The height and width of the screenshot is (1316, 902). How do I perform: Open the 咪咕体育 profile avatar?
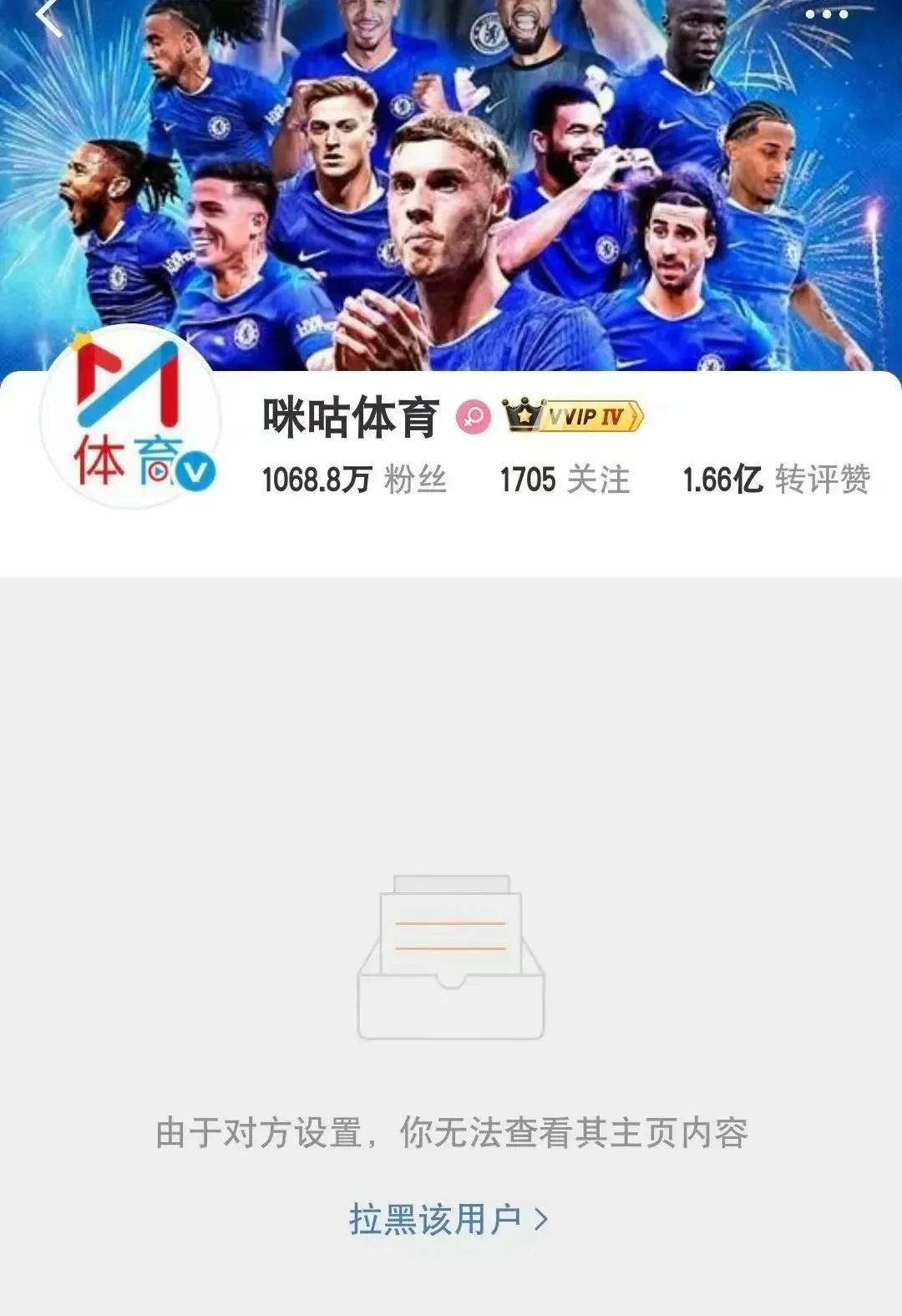(x=130, y=416)
